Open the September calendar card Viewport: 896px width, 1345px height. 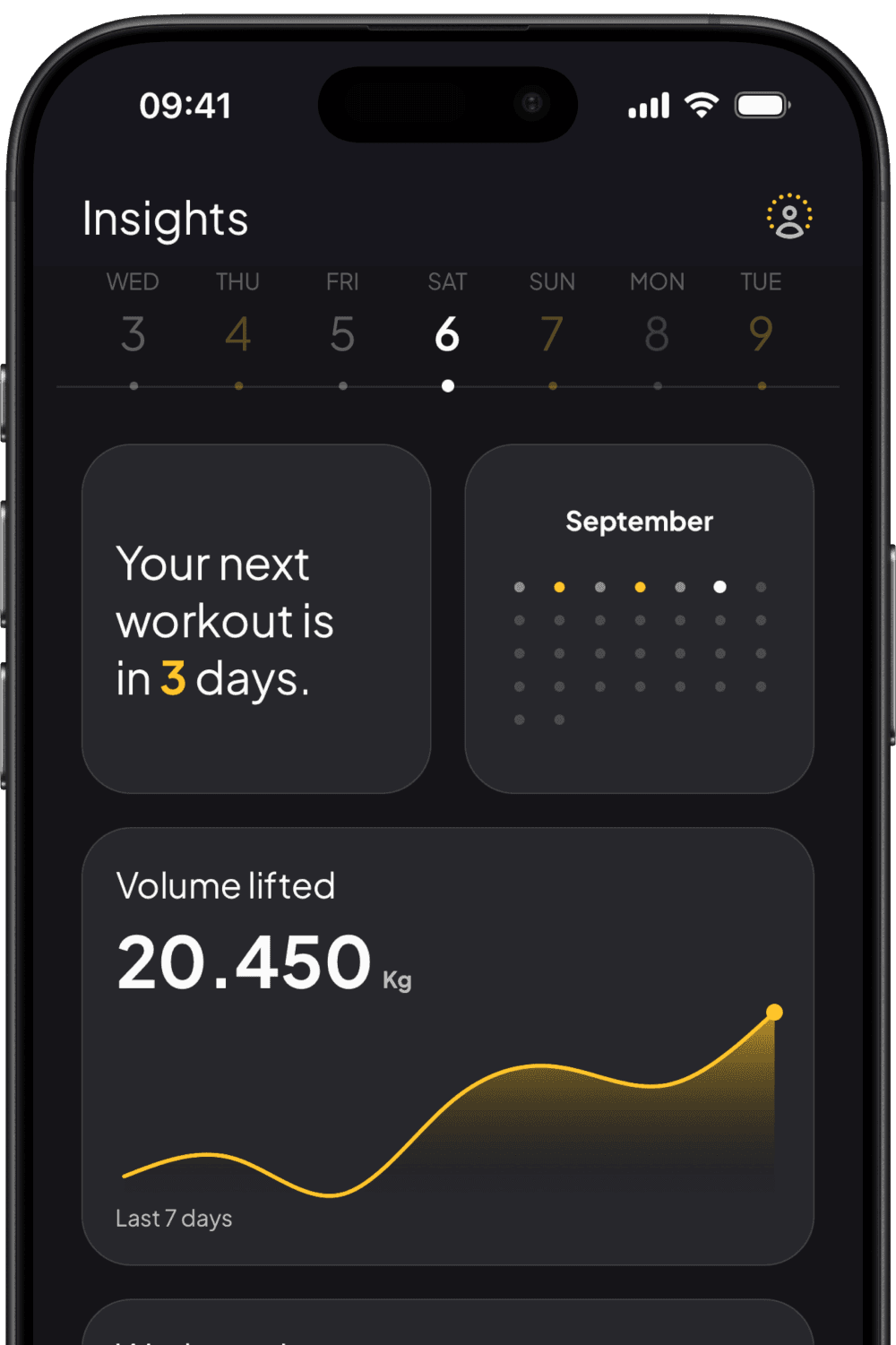click(x=639, y=618)
